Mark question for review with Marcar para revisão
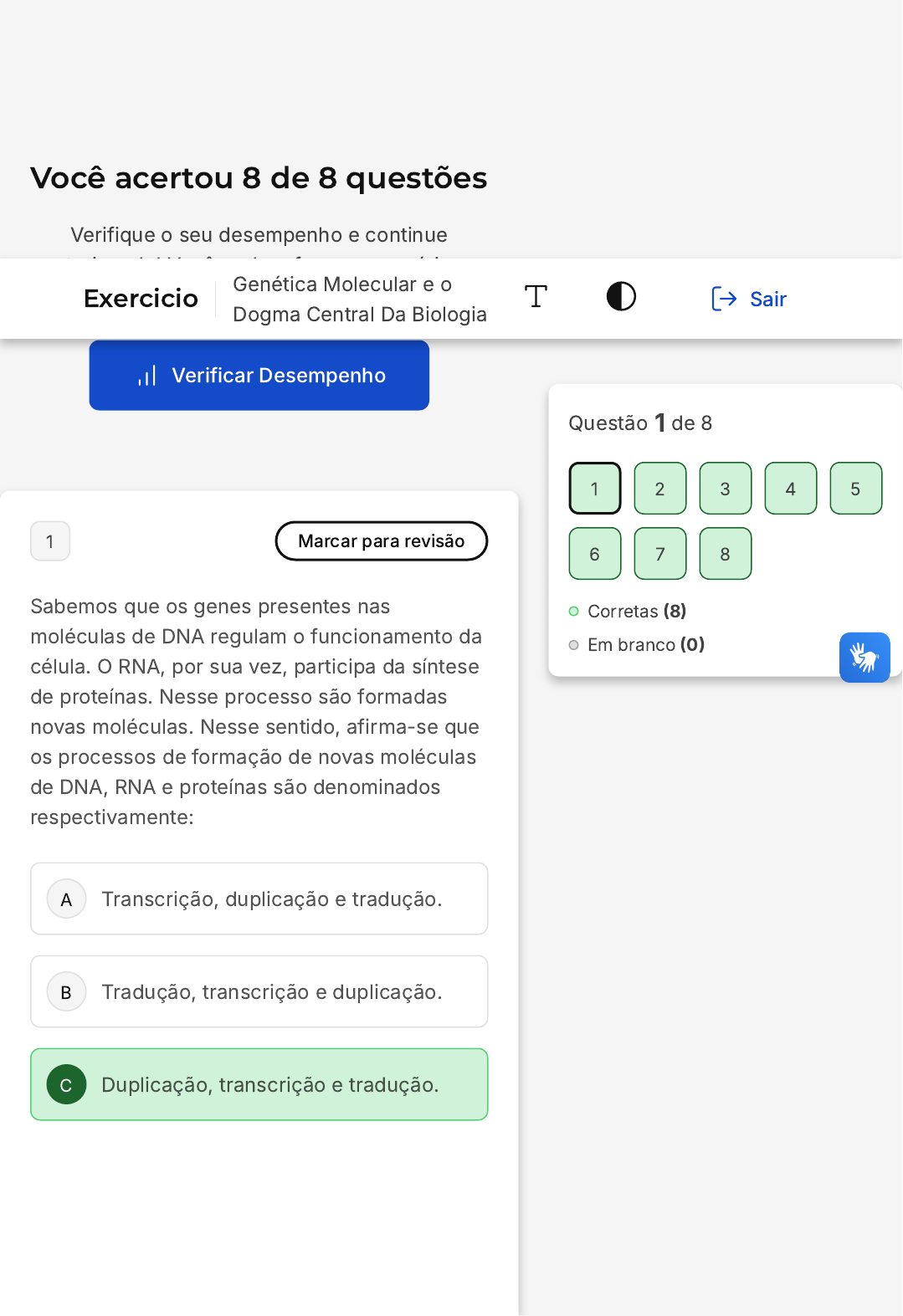Viewport: 903px width, 1316px height. [382, 541]
